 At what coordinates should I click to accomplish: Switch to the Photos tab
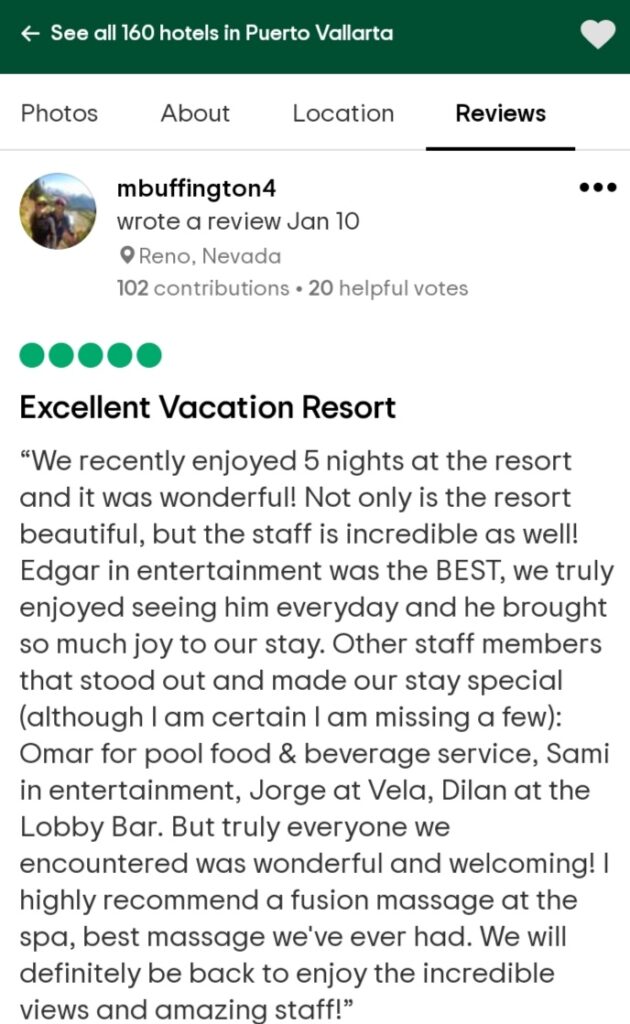tap(59, 113)
